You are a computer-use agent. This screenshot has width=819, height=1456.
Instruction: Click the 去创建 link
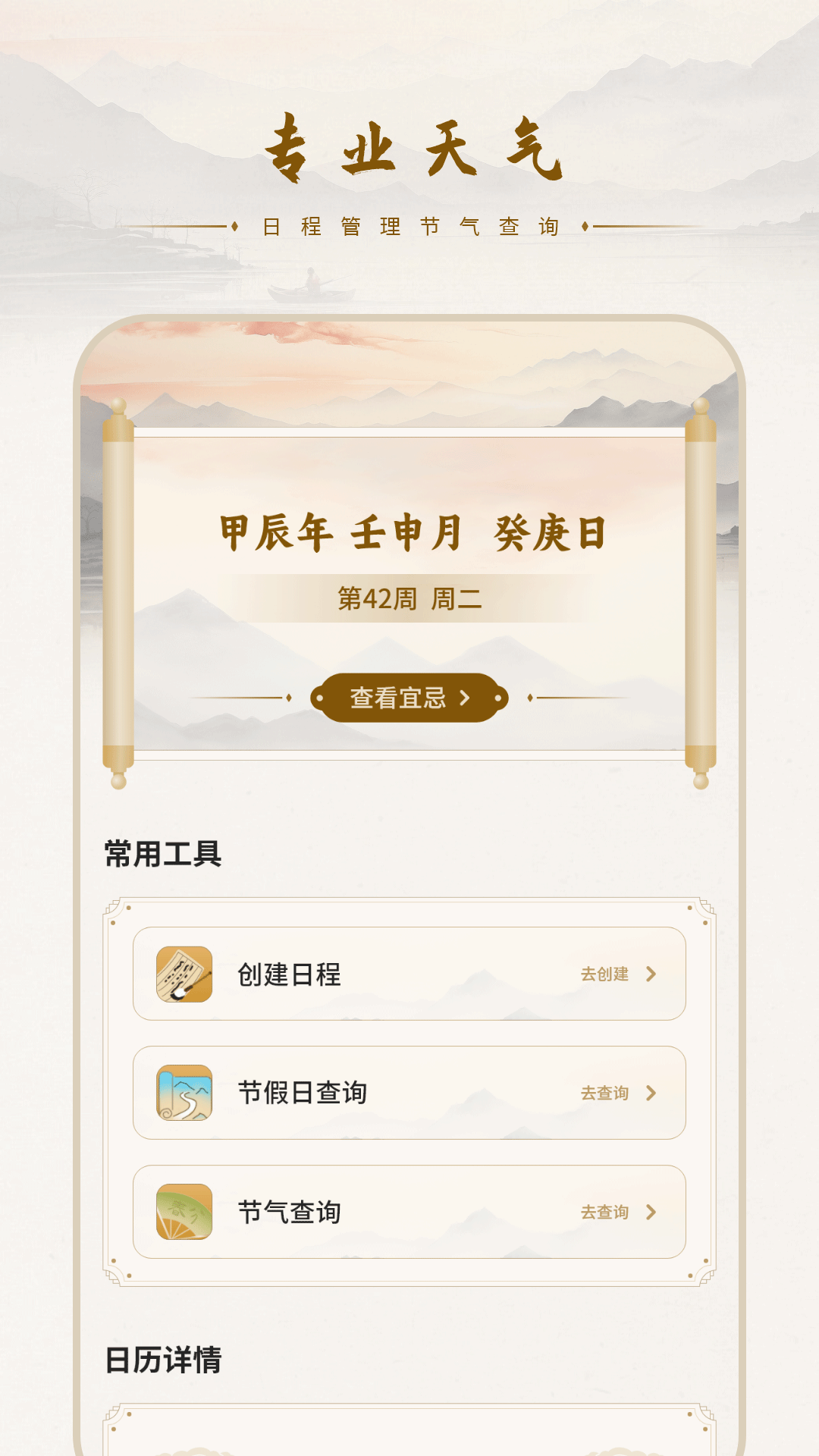(603, 974)
